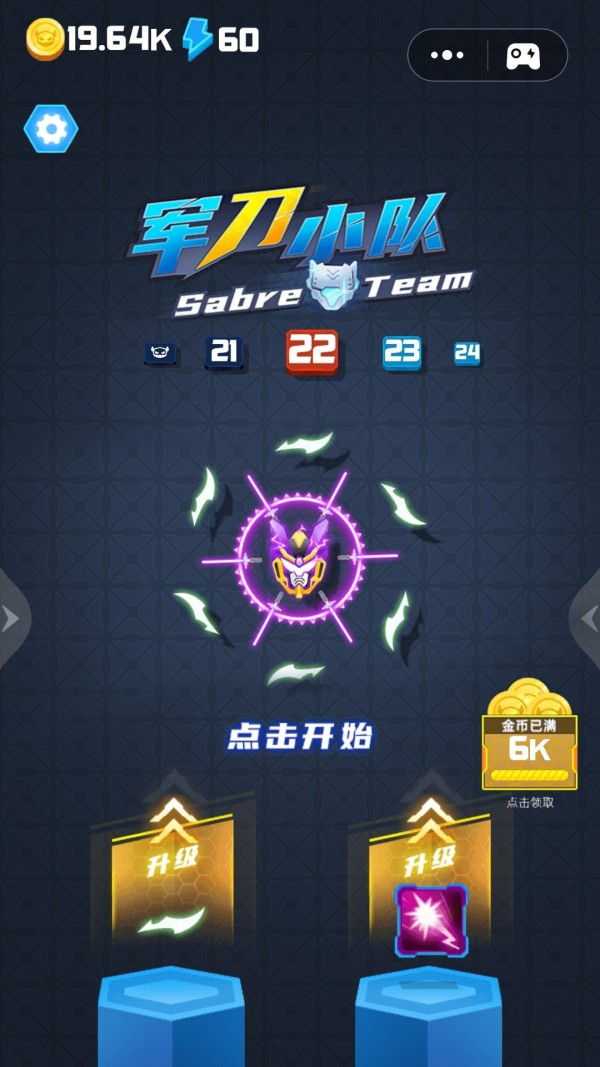Open the left side arrow panel

[x=11, y=619]
